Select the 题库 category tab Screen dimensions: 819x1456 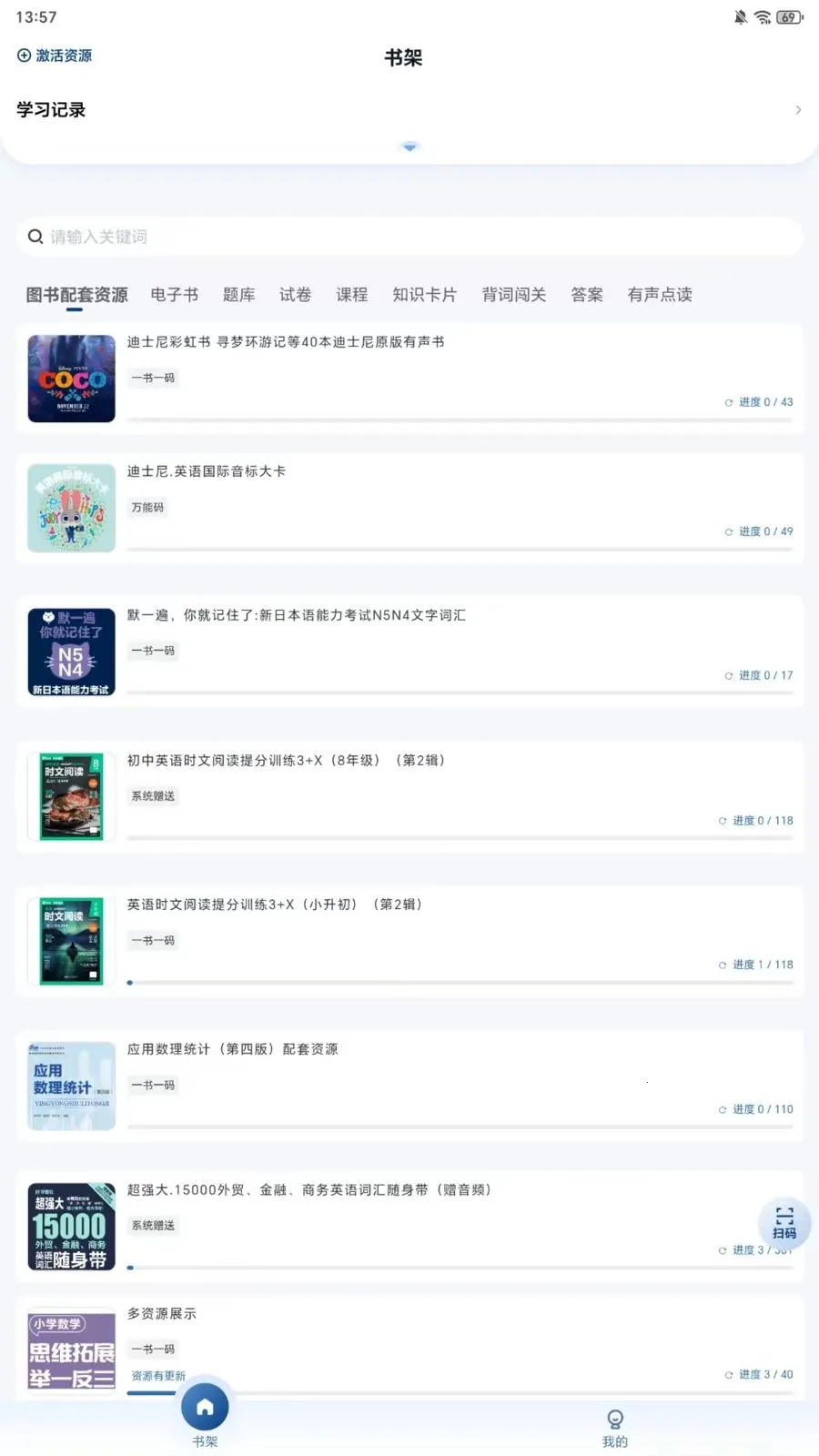pyautogui.click(x=238, y=294)
